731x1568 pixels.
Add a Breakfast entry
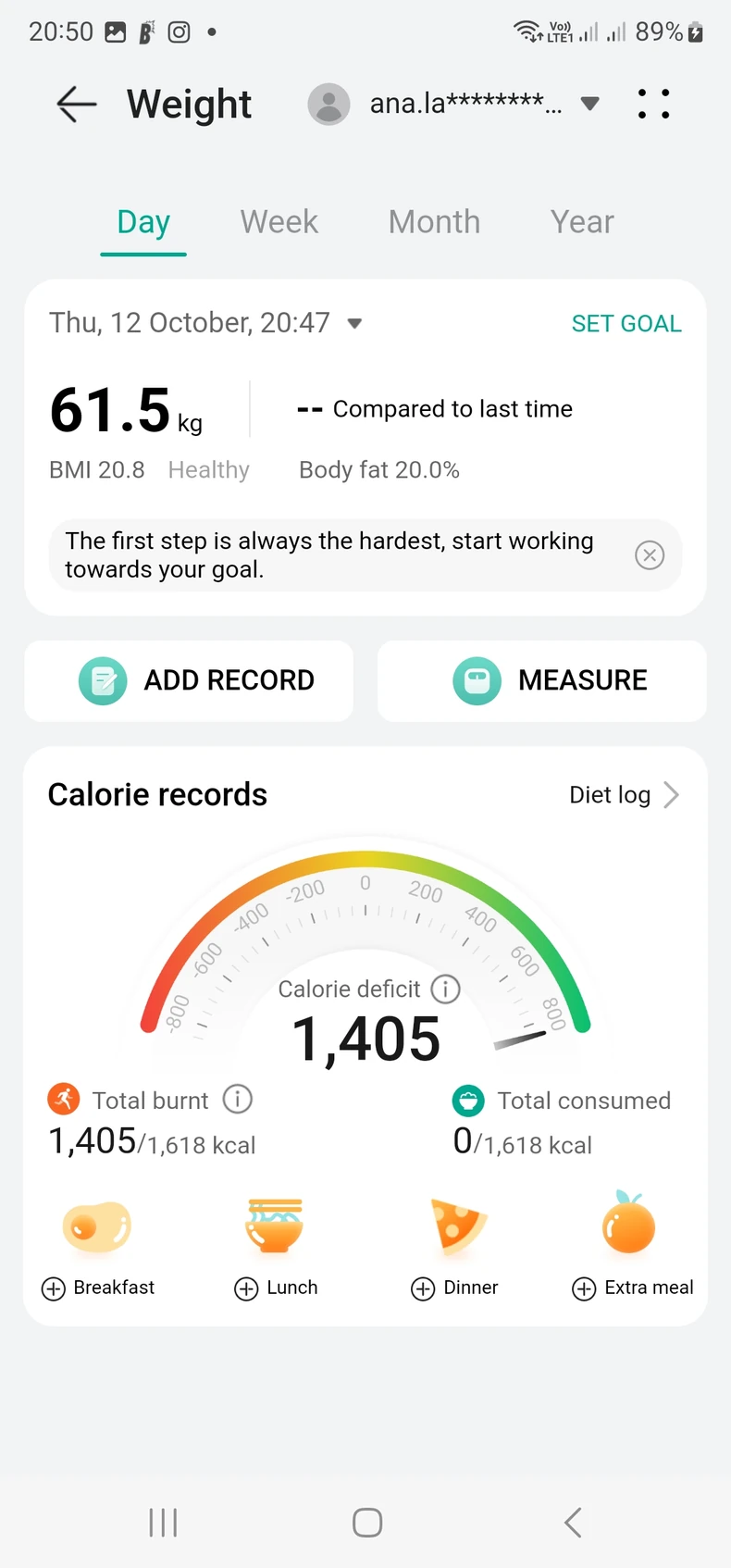[x=53, y=1288]
